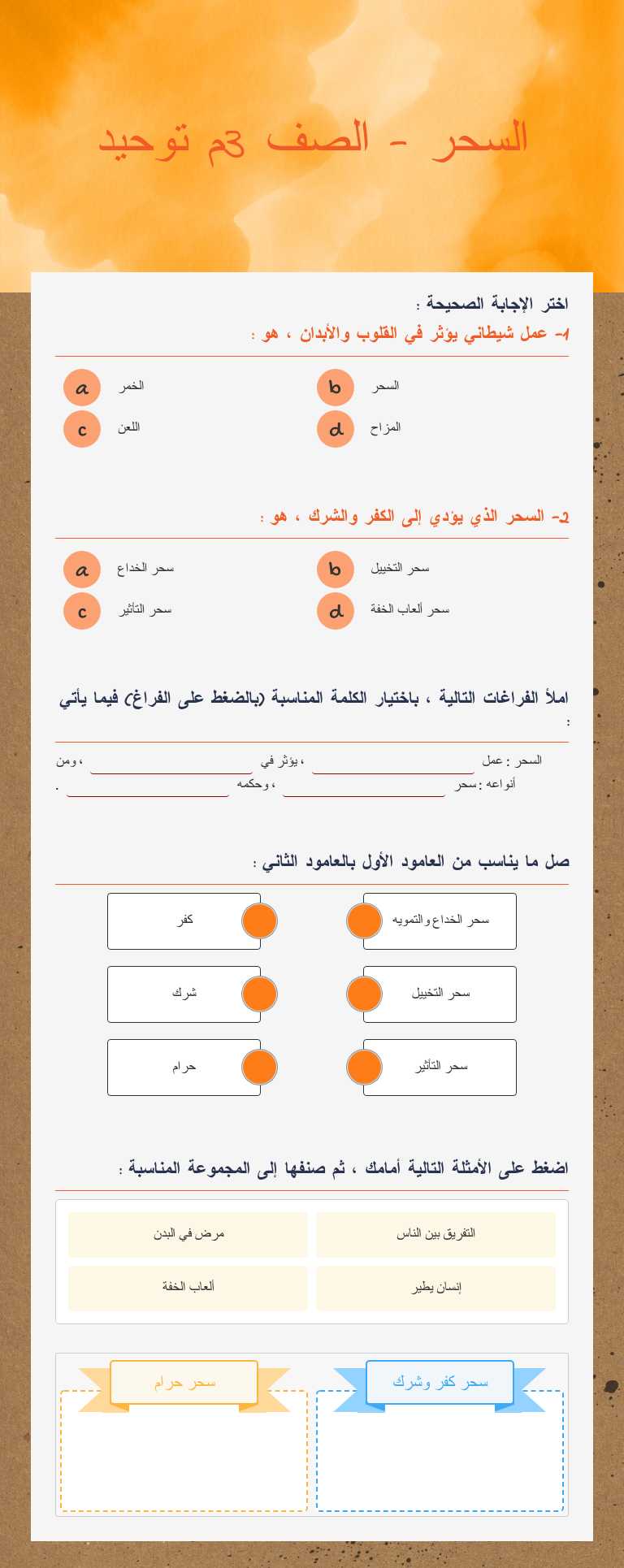
Task: Click the circle beside سحر التأثير
Action: pyautogui.click(x=364, y=1067)
